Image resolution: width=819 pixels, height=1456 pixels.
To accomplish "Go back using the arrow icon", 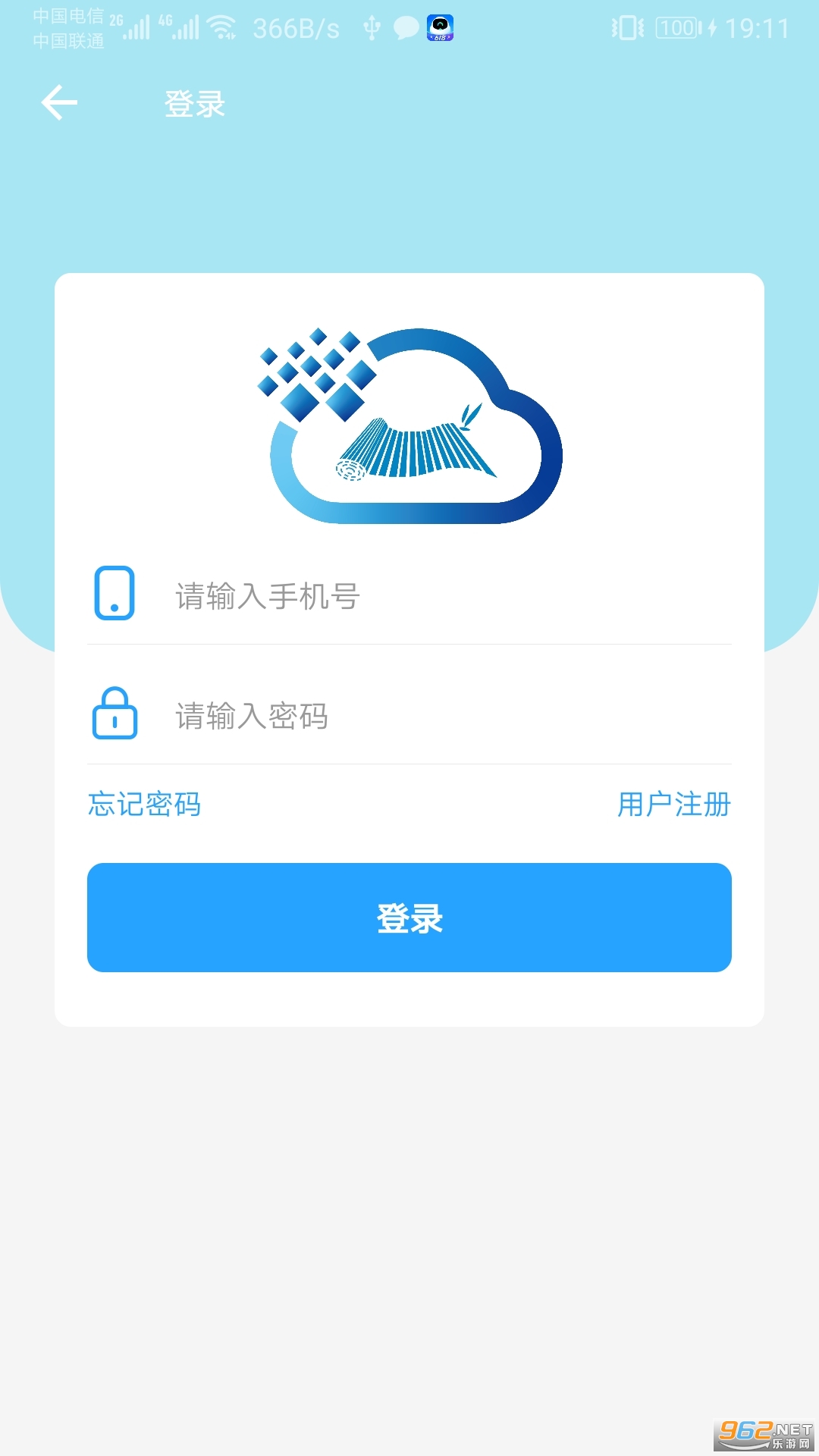I will [59, 103].
